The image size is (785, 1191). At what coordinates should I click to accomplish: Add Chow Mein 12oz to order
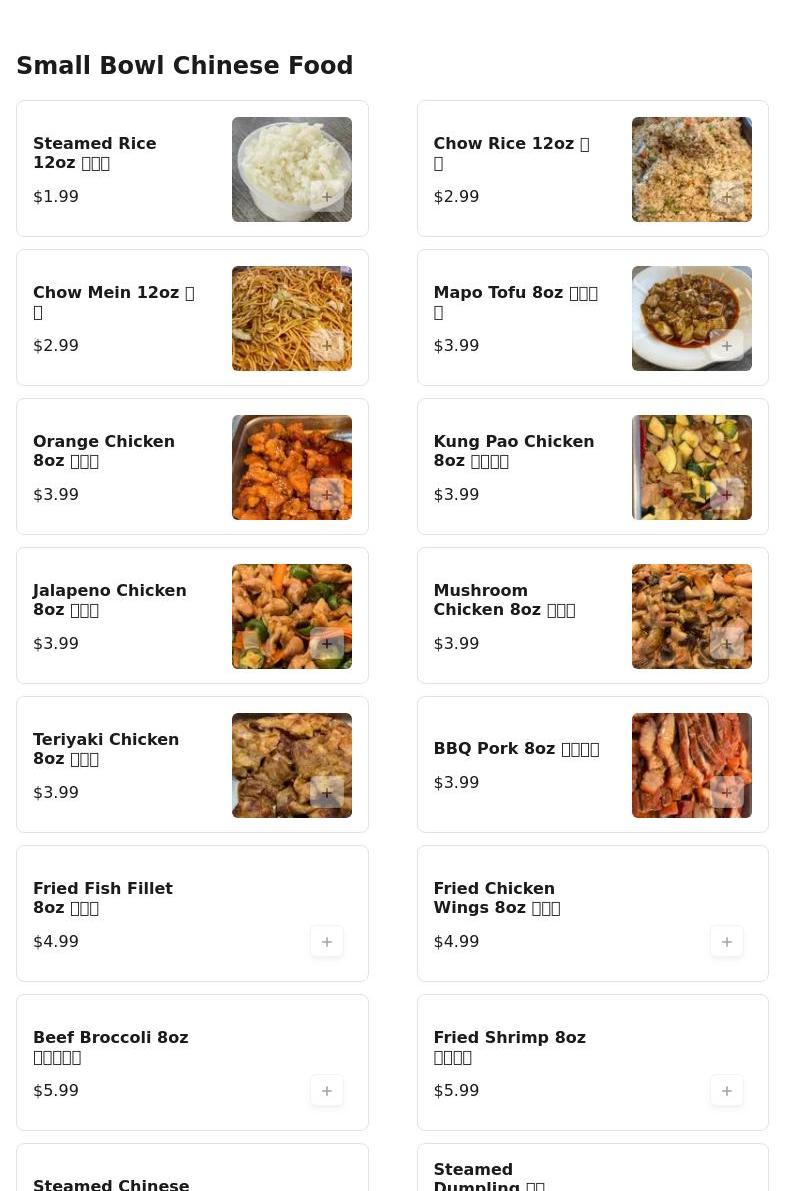pos(327,345)
